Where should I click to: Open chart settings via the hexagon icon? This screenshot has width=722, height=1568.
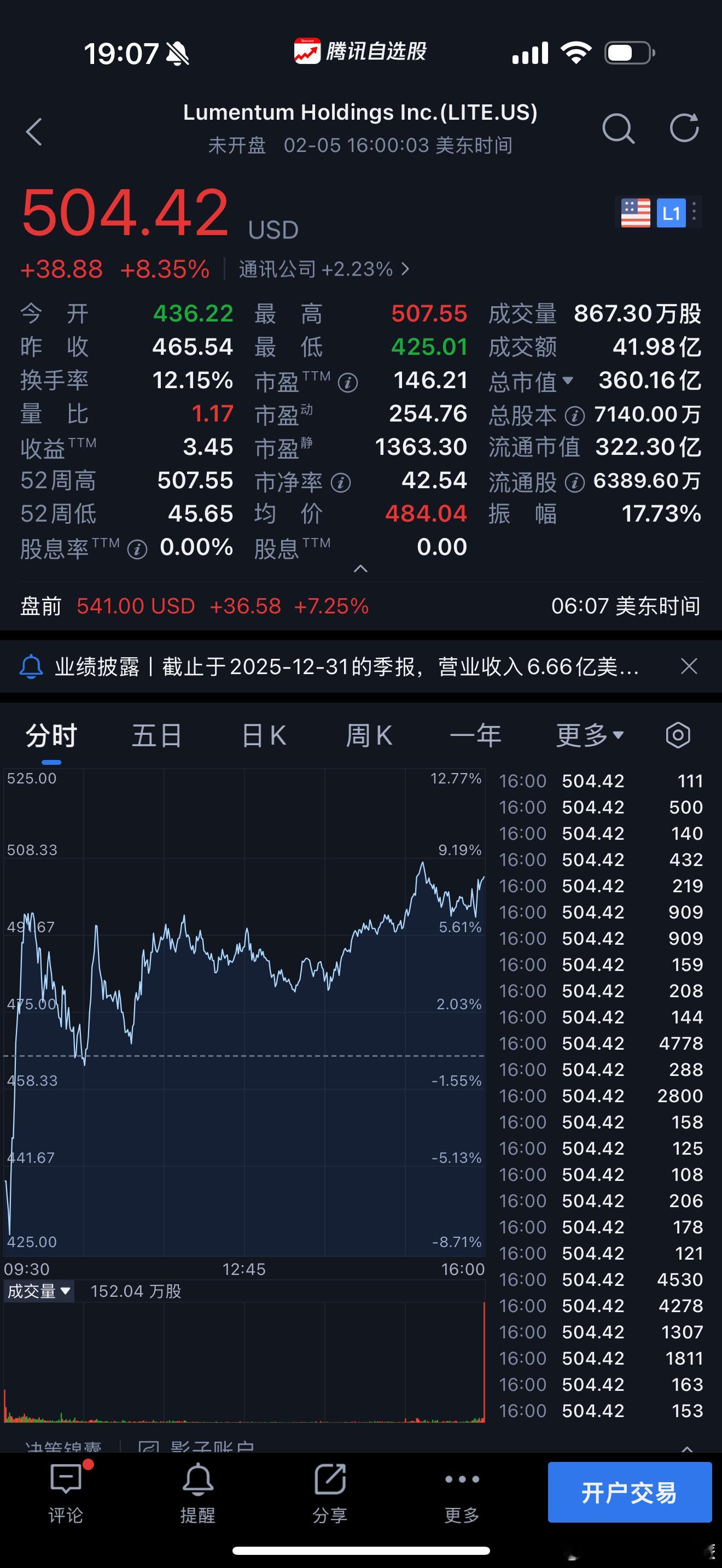pos(678,735)
